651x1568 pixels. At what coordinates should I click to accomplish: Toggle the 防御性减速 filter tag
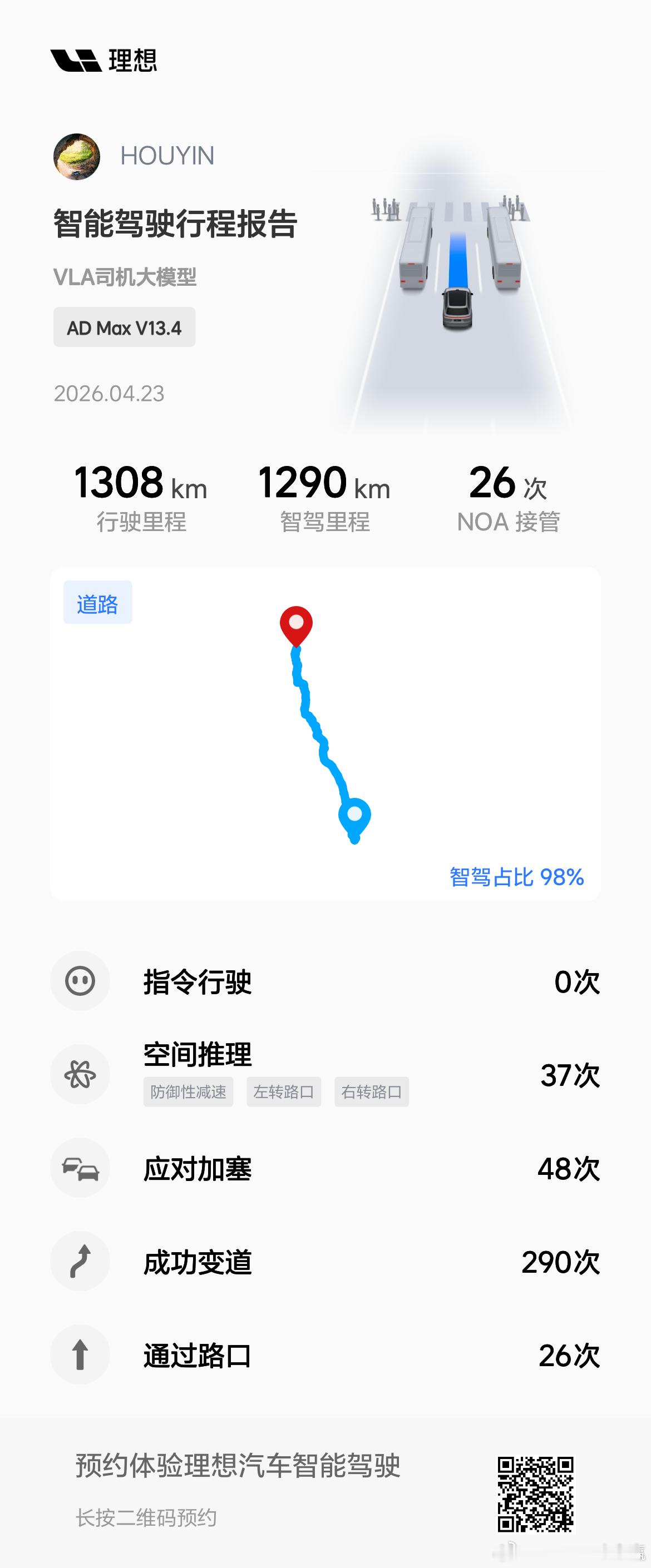tap(188, 1091)
